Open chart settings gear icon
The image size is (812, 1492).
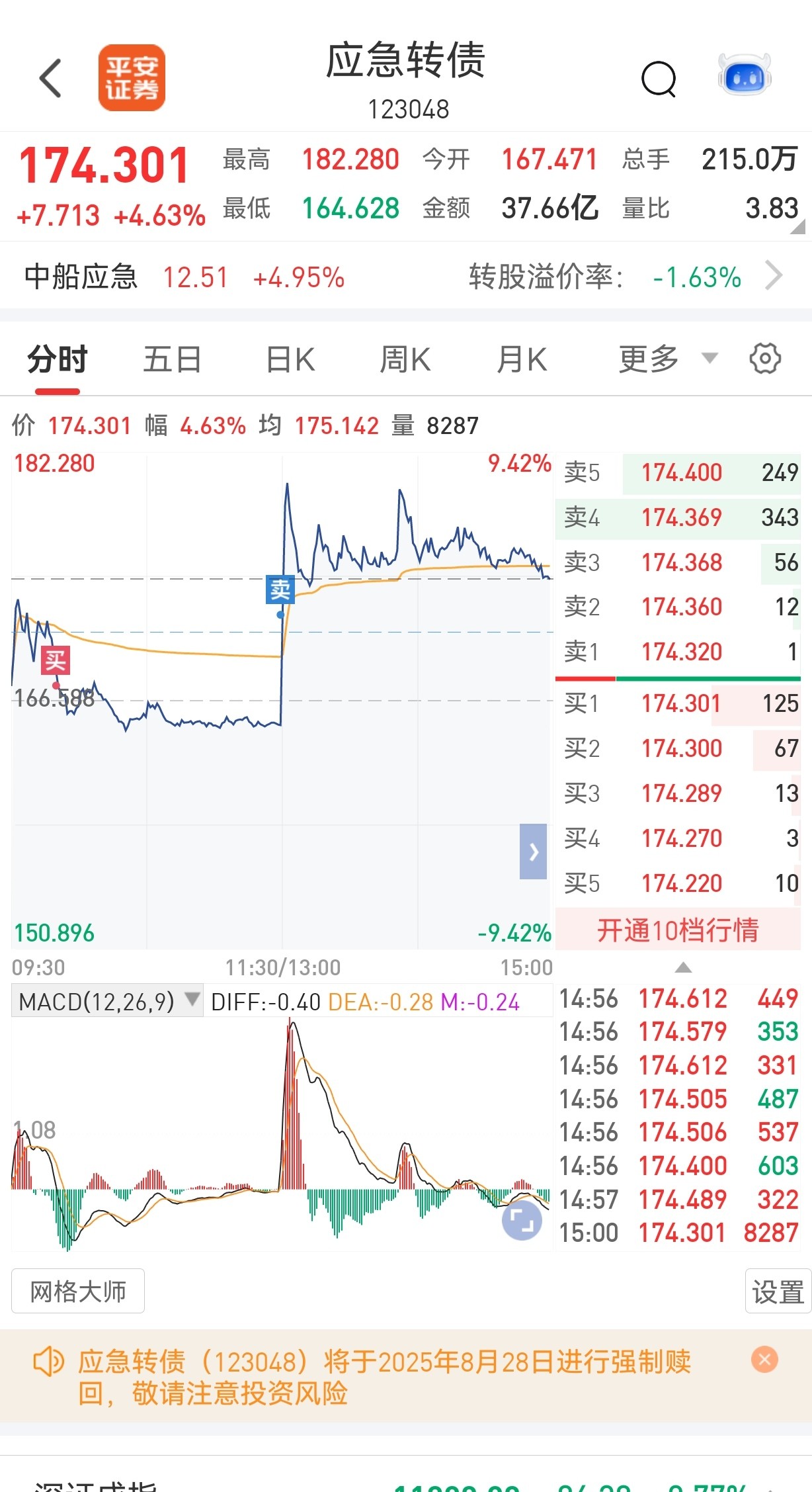pos(765,359)
